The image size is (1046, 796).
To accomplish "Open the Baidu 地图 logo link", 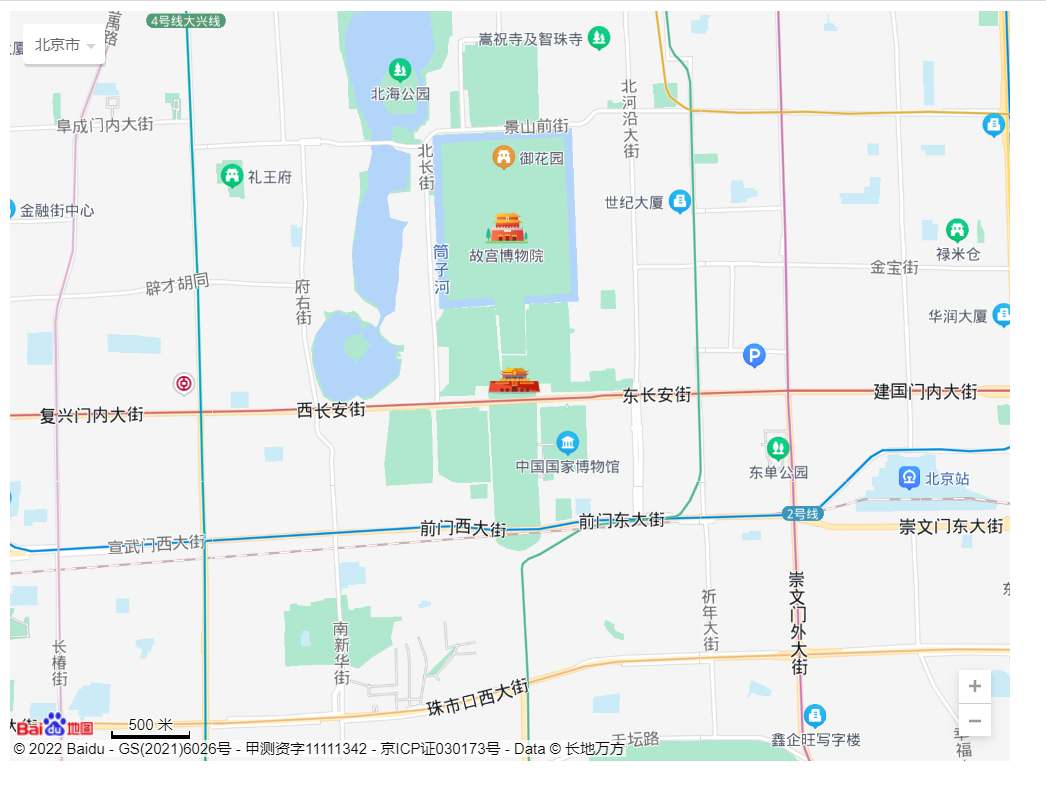I will [54, 725].
